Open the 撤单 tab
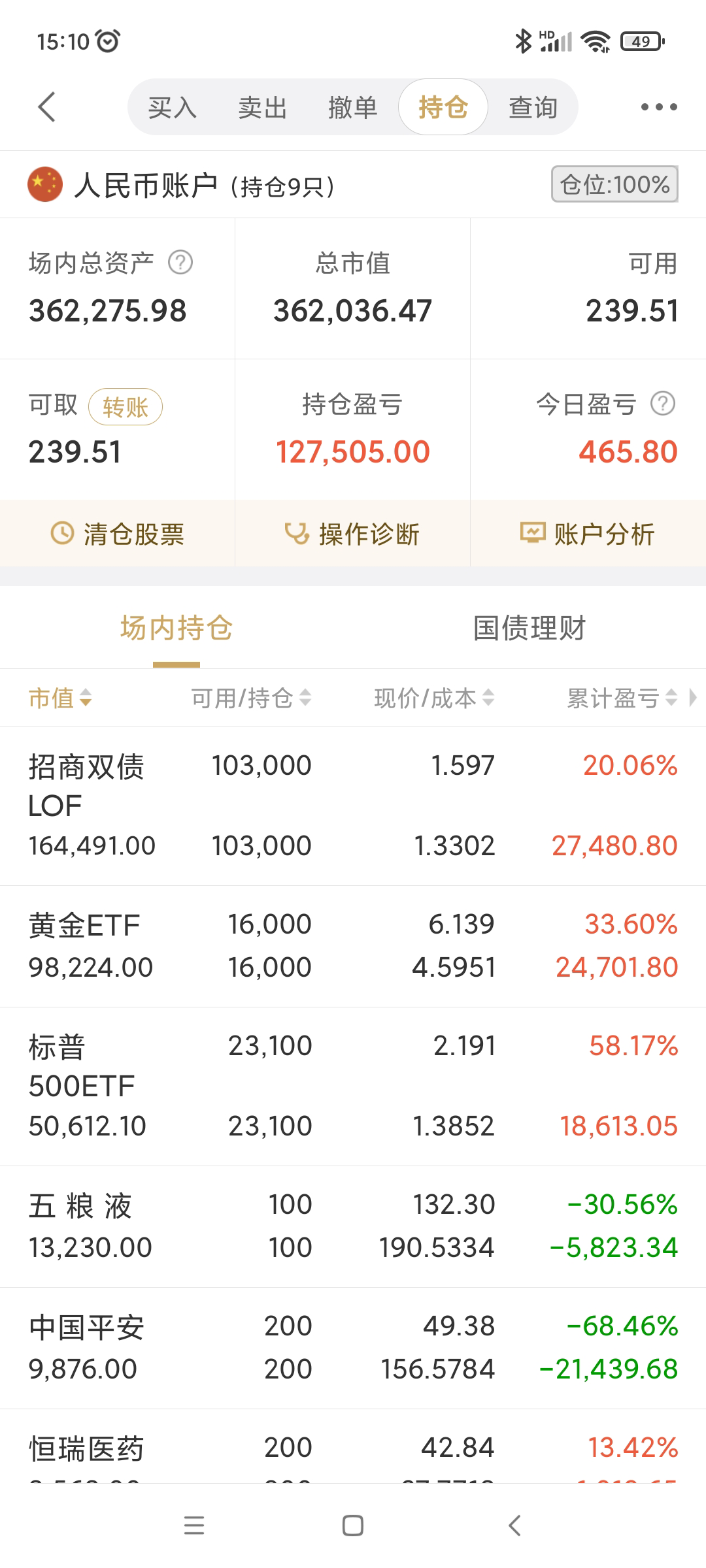 pyautogui.click(x=353, y=107)
